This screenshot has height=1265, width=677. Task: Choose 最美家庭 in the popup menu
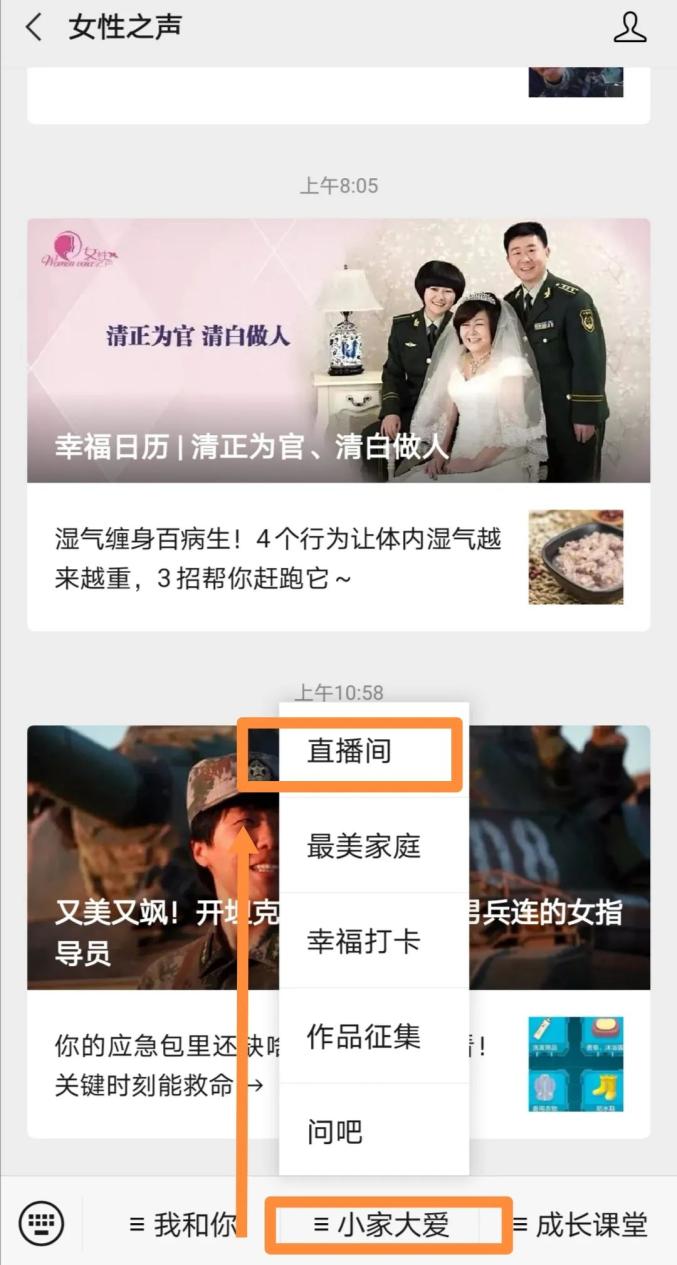point(364,847)
